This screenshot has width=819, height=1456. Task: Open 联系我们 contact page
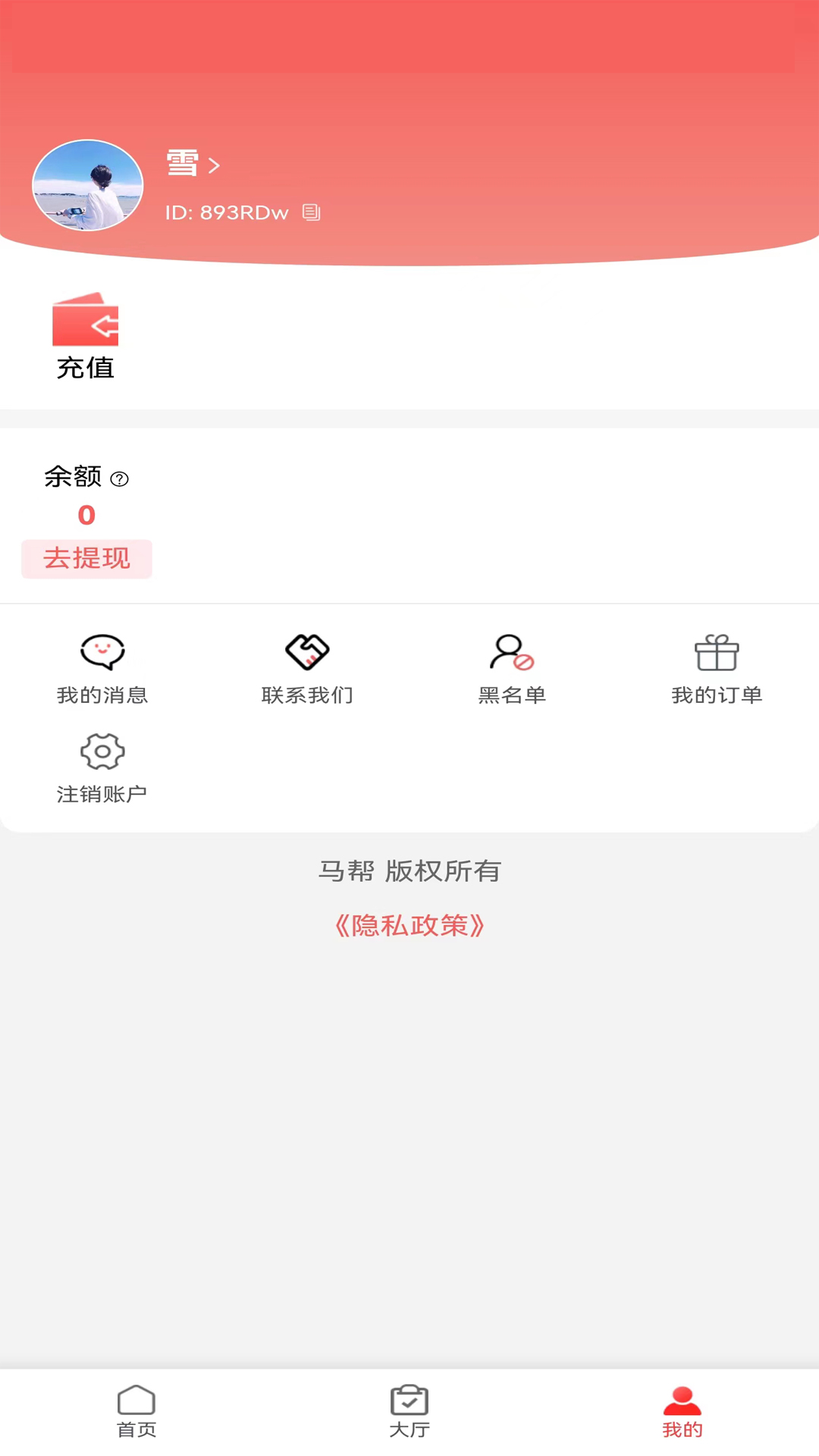pyautogui.click(x=307, y=669)
